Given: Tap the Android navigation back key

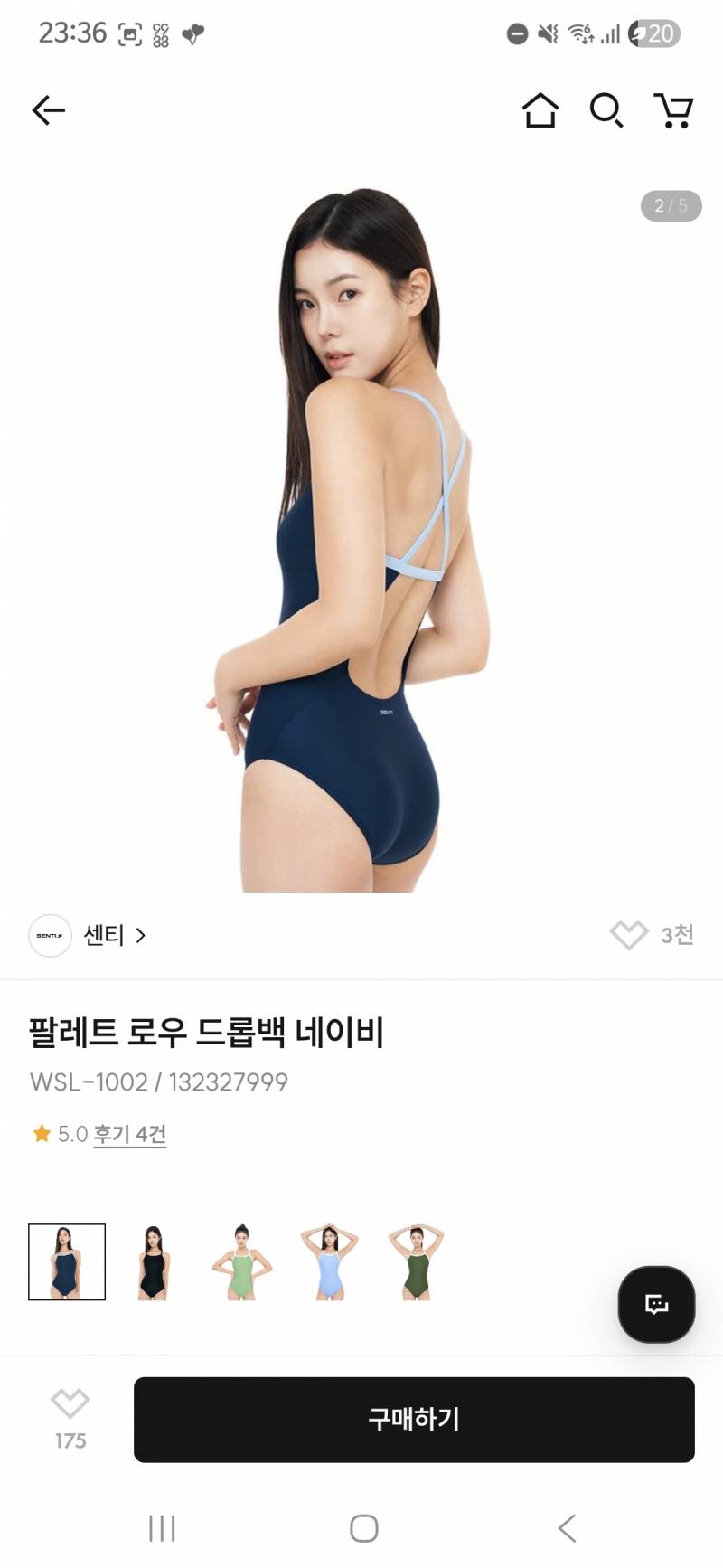Looking at the screenshot, I should pyautogui.click(x=566, y=1527).
